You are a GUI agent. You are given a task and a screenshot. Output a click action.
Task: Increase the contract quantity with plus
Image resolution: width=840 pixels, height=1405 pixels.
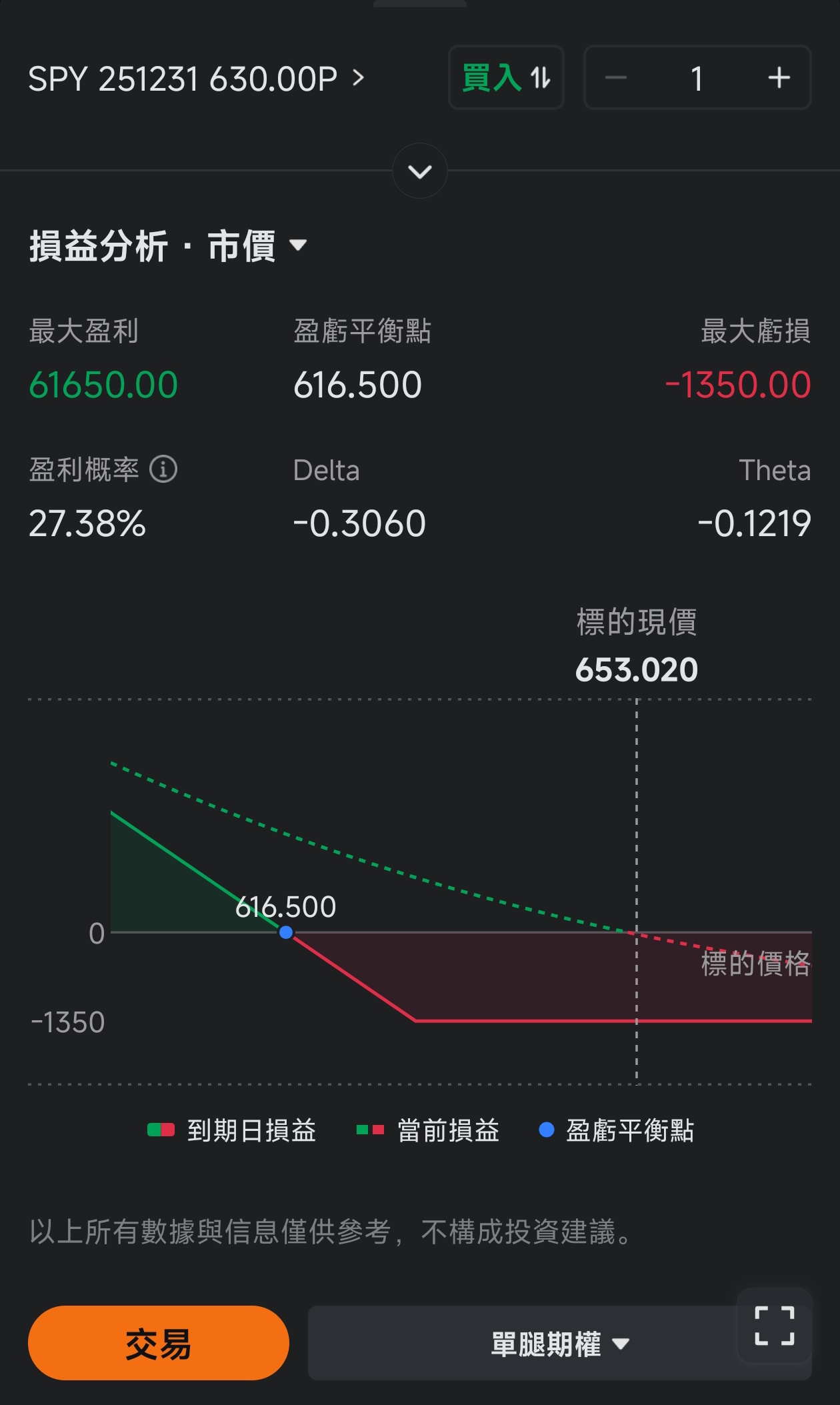(x=779, y=78)
